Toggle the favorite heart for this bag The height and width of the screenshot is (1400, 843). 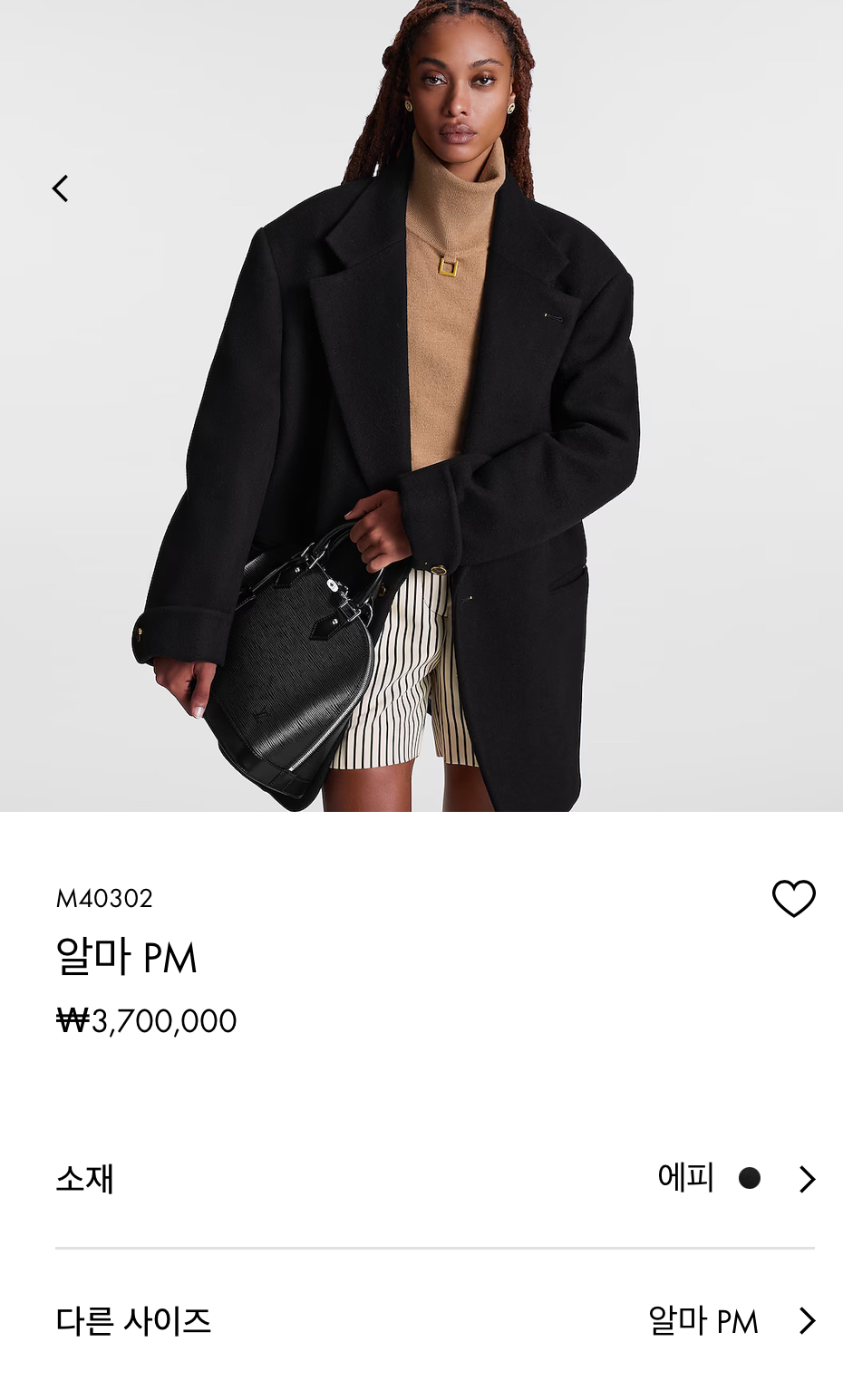click(x=794, y=899)
